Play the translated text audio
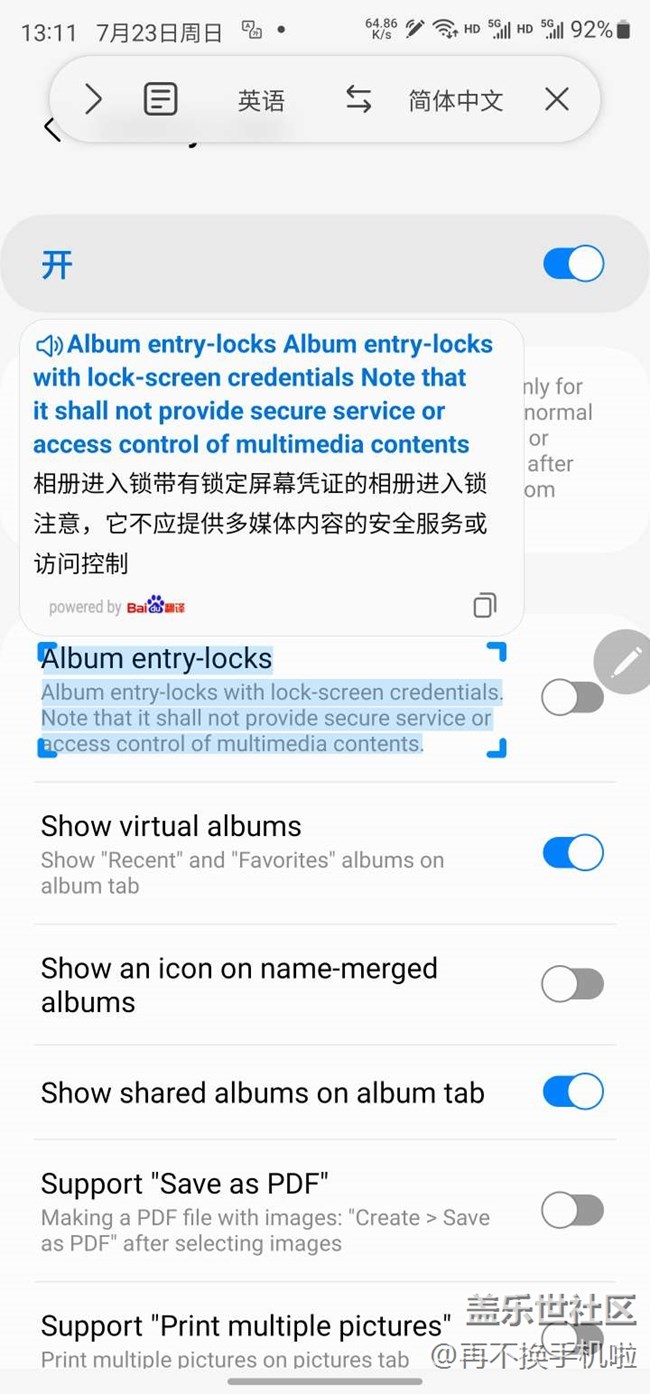The width and height of the screenshot is (650, 1394). 48,346
